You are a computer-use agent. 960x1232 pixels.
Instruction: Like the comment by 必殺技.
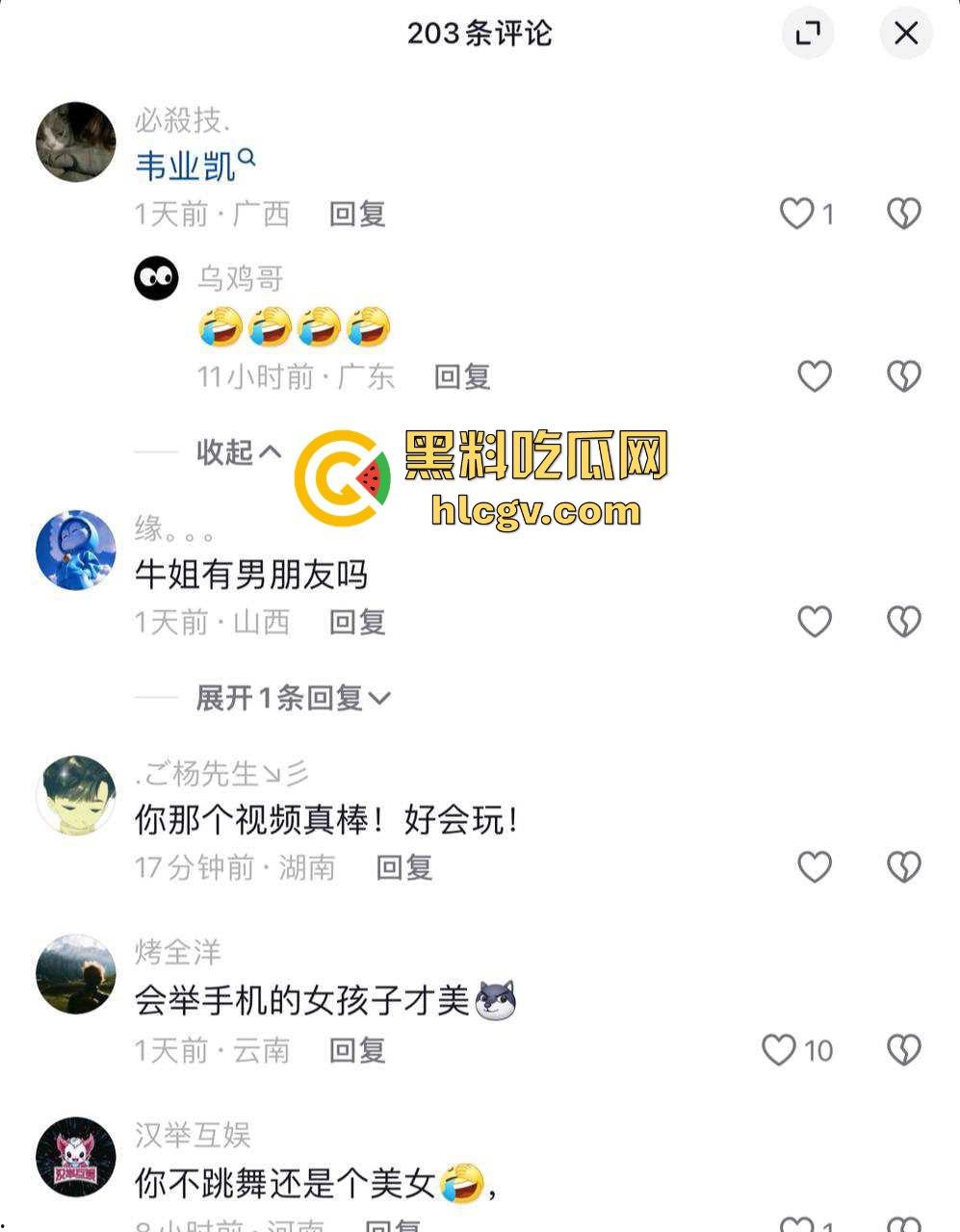click(x=797, y=214)
